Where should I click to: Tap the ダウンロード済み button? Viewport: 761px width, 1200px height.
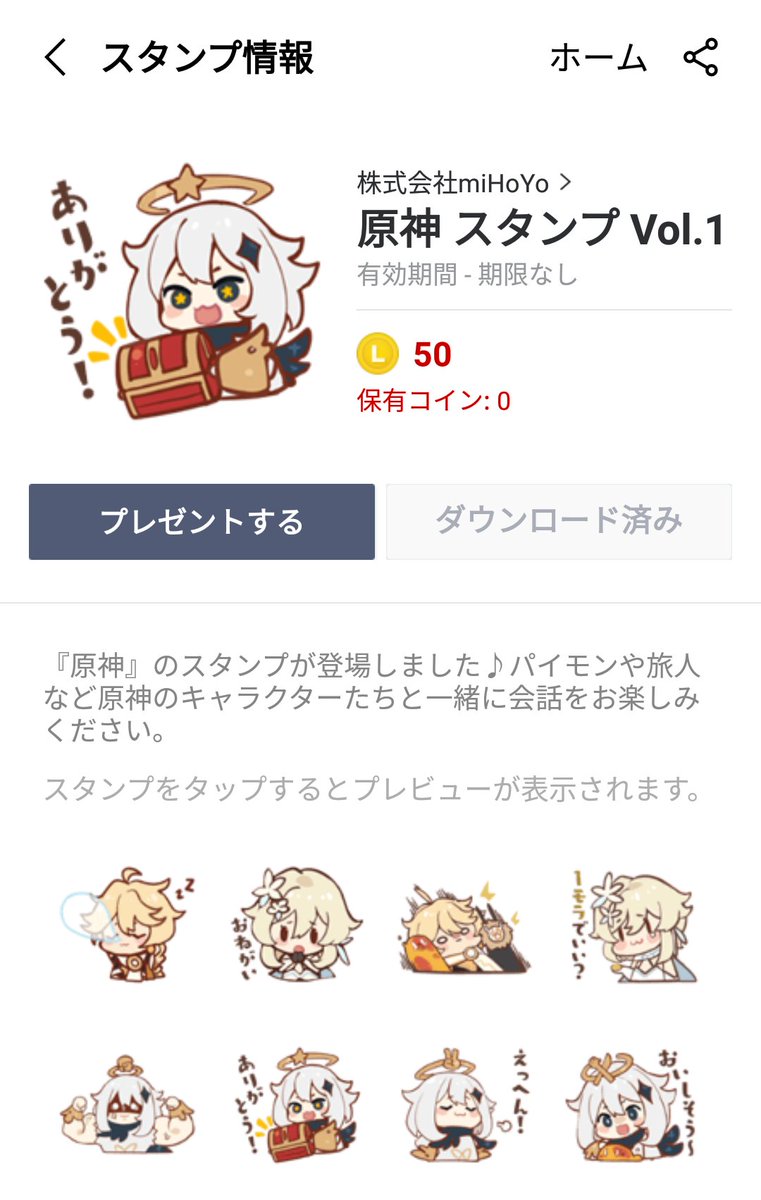tap(558, 522)
